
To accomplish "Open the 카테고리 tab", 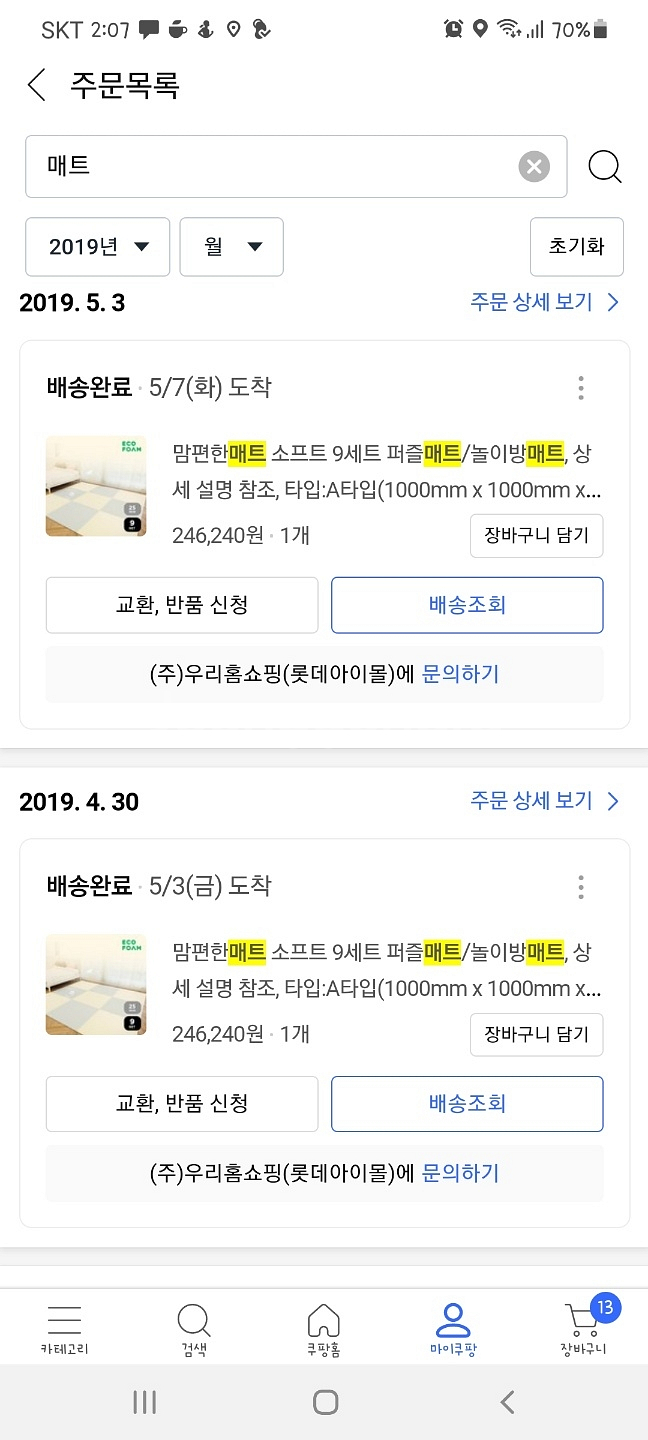I will click(64, 1330).
